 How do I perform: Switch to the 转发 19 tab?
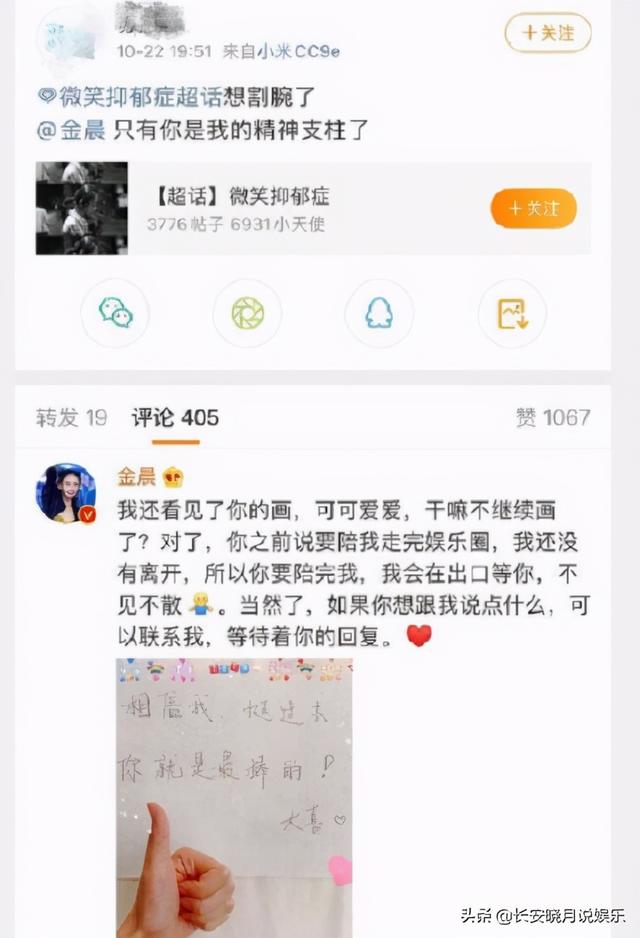pos(71,417)
